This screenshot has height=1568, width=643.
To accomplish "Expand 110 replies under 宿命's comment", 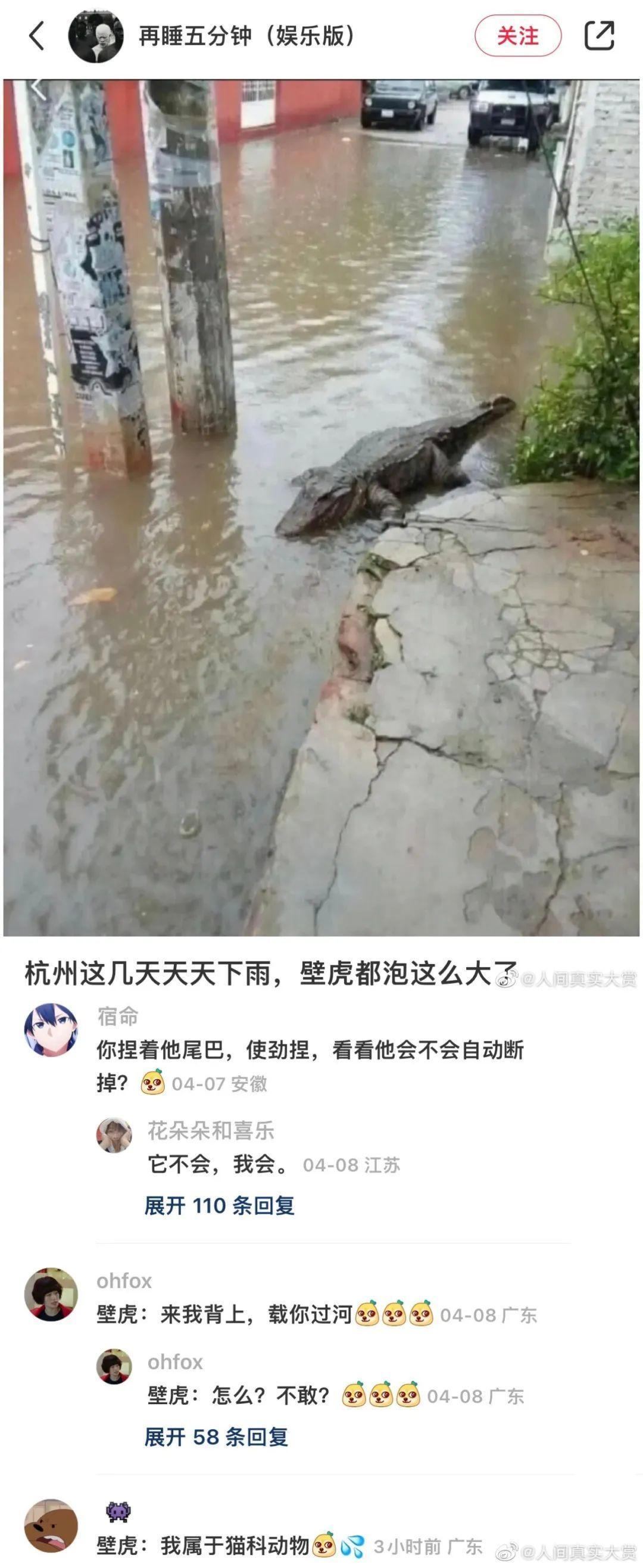I will (219, 1205).
